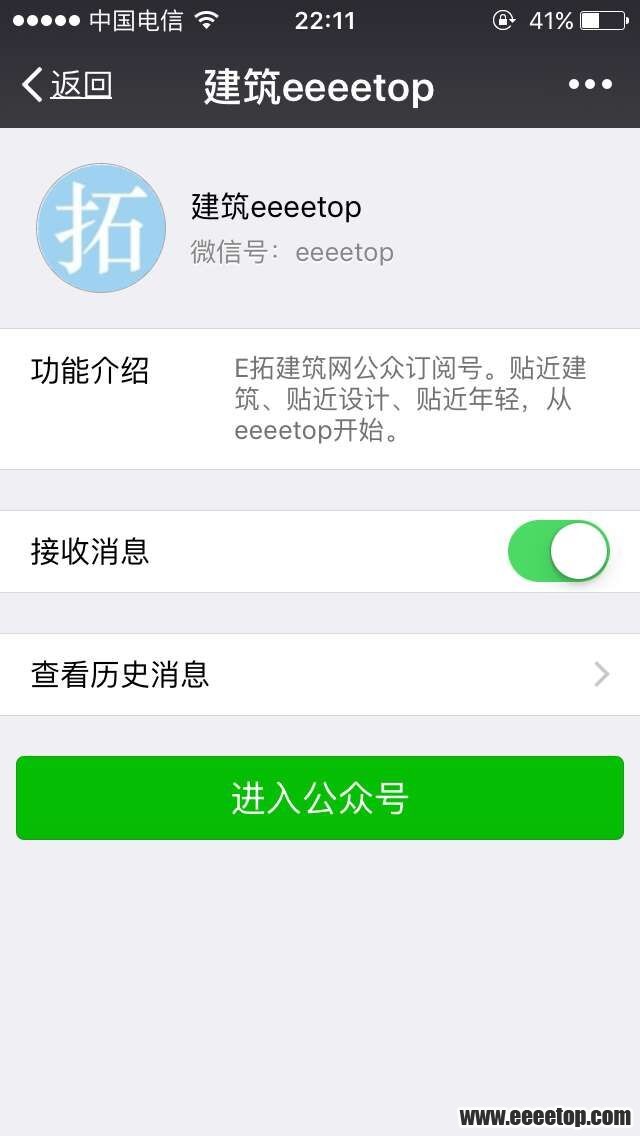Open the three-dot overflow menu
Viewport: 640px width, 1136px height.
[590, 85]
